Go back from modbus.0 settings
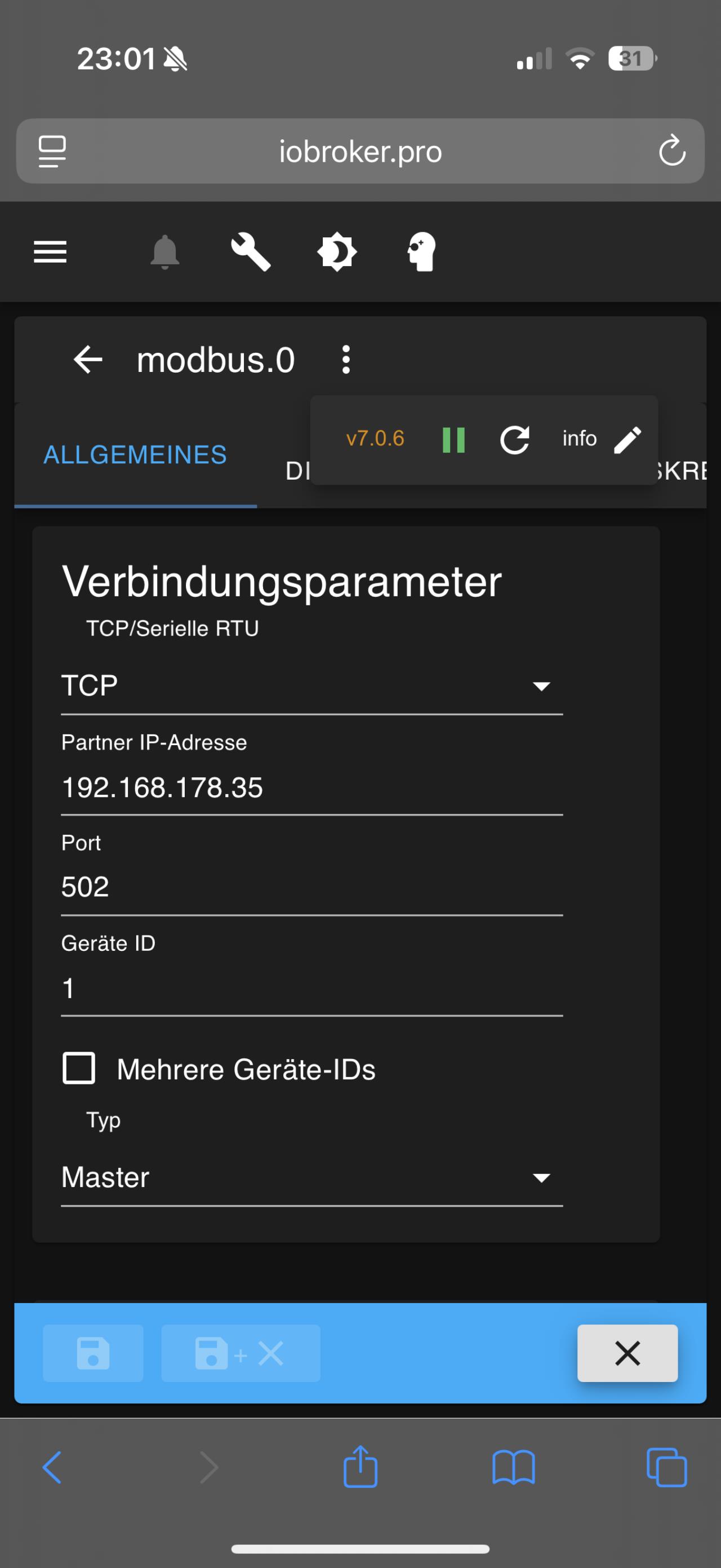The width and height of the screenshot is (721, 1568). click(x=88, y=360)
